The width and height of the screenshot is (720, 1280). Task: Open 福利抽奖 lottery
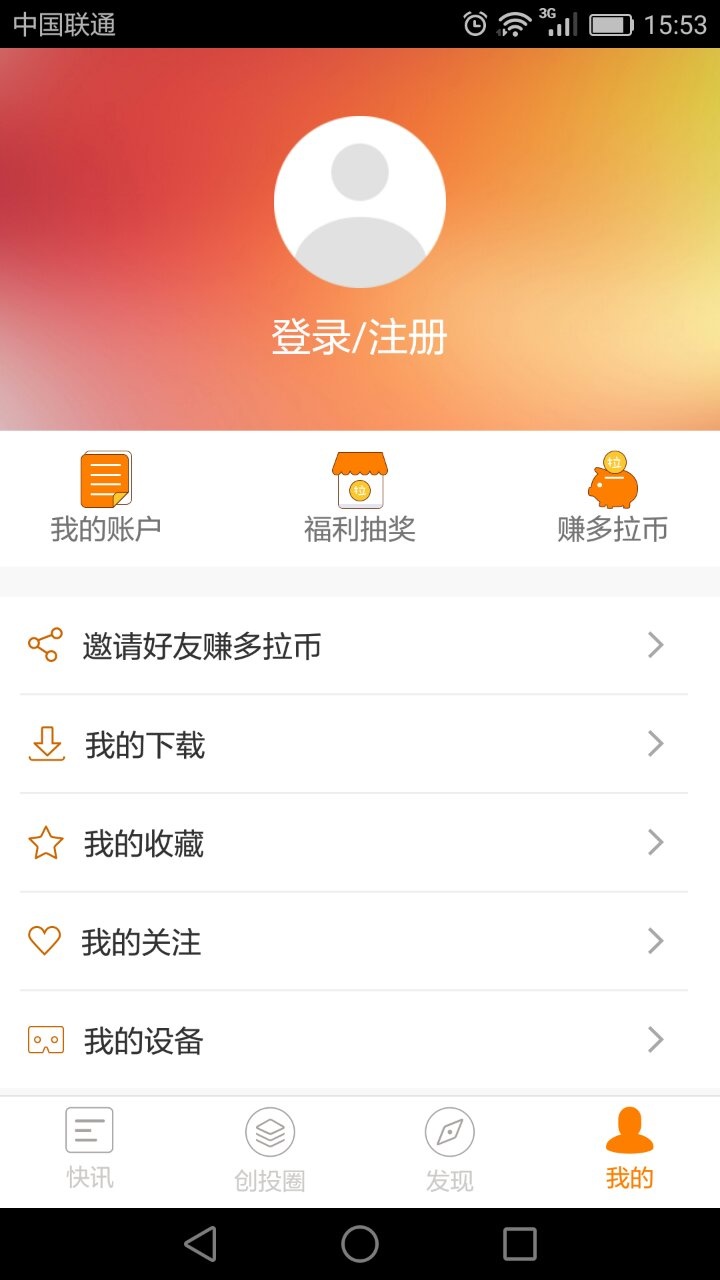[360, 497]
